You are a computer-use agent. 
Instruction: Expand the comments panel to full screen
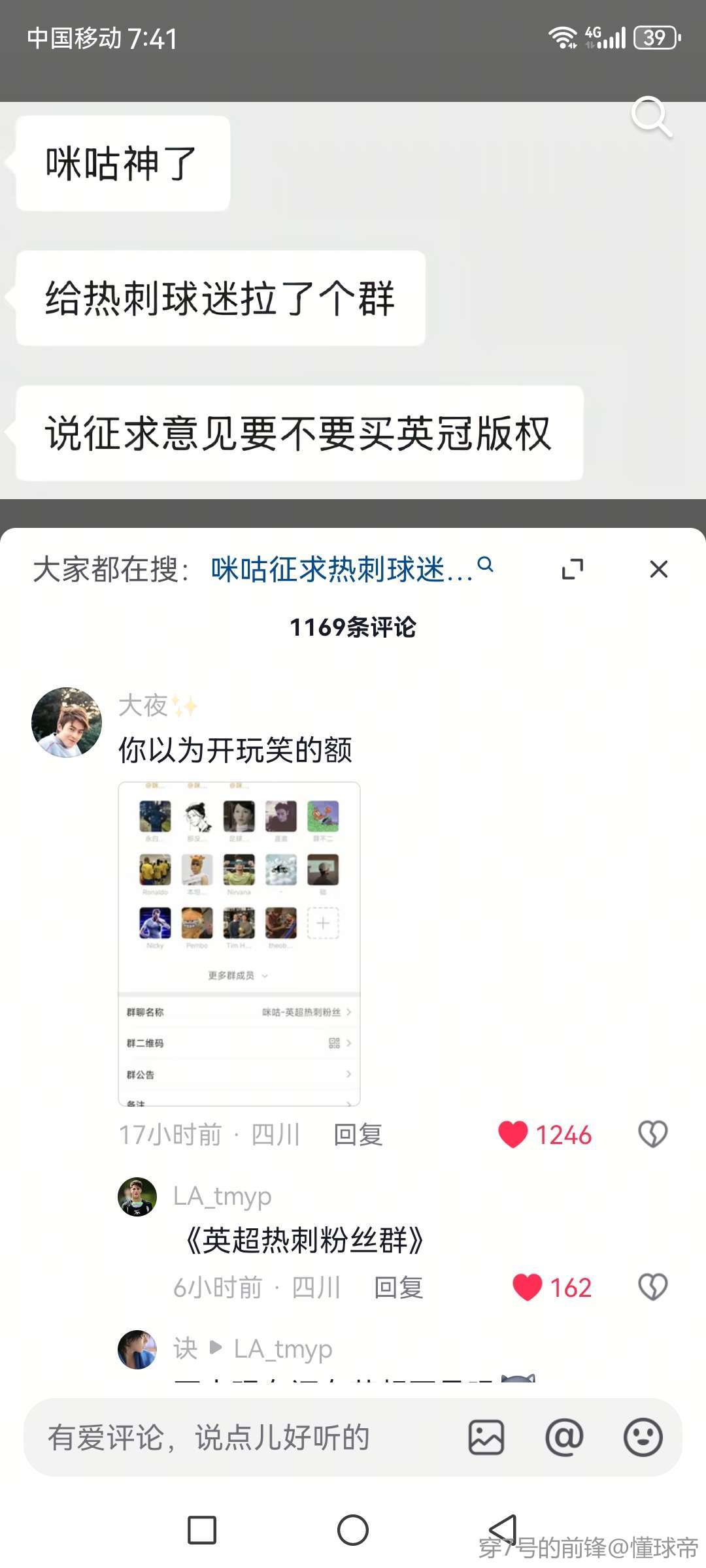coord(573,569)
